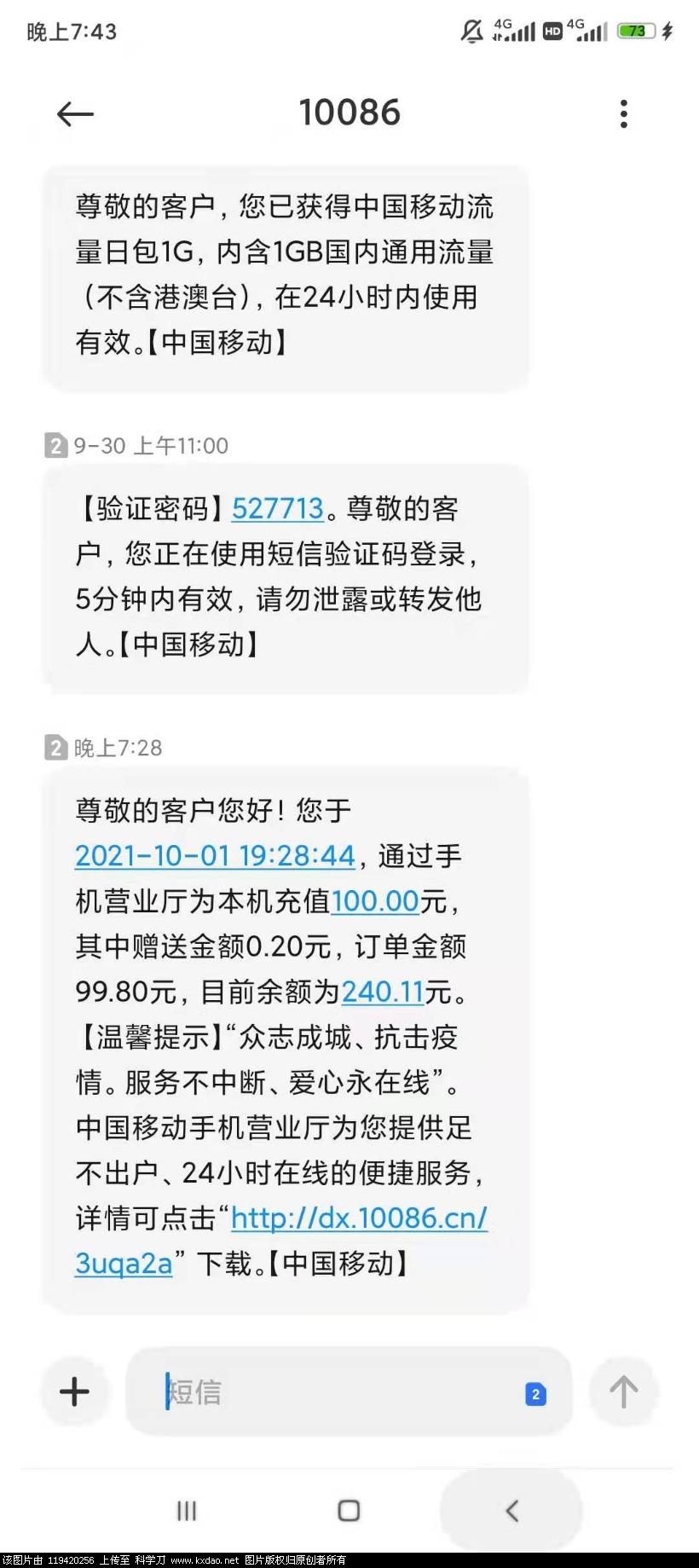Open the three-dot overflow menu
The width and height of the screenshot is (699, 1568).
click(x=624, y=114)
